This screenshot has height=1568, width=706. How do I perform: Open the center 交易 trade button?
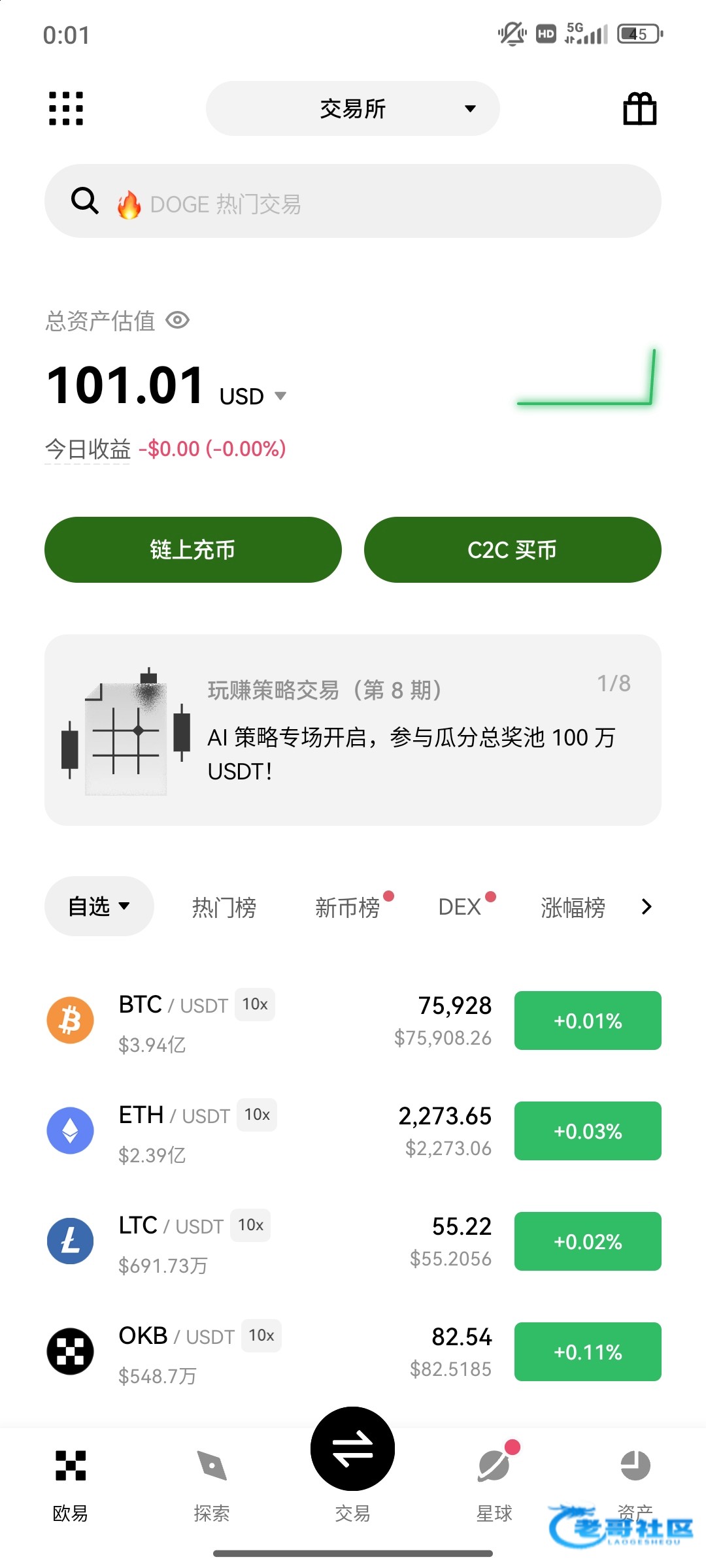(x=353, y=1448)
